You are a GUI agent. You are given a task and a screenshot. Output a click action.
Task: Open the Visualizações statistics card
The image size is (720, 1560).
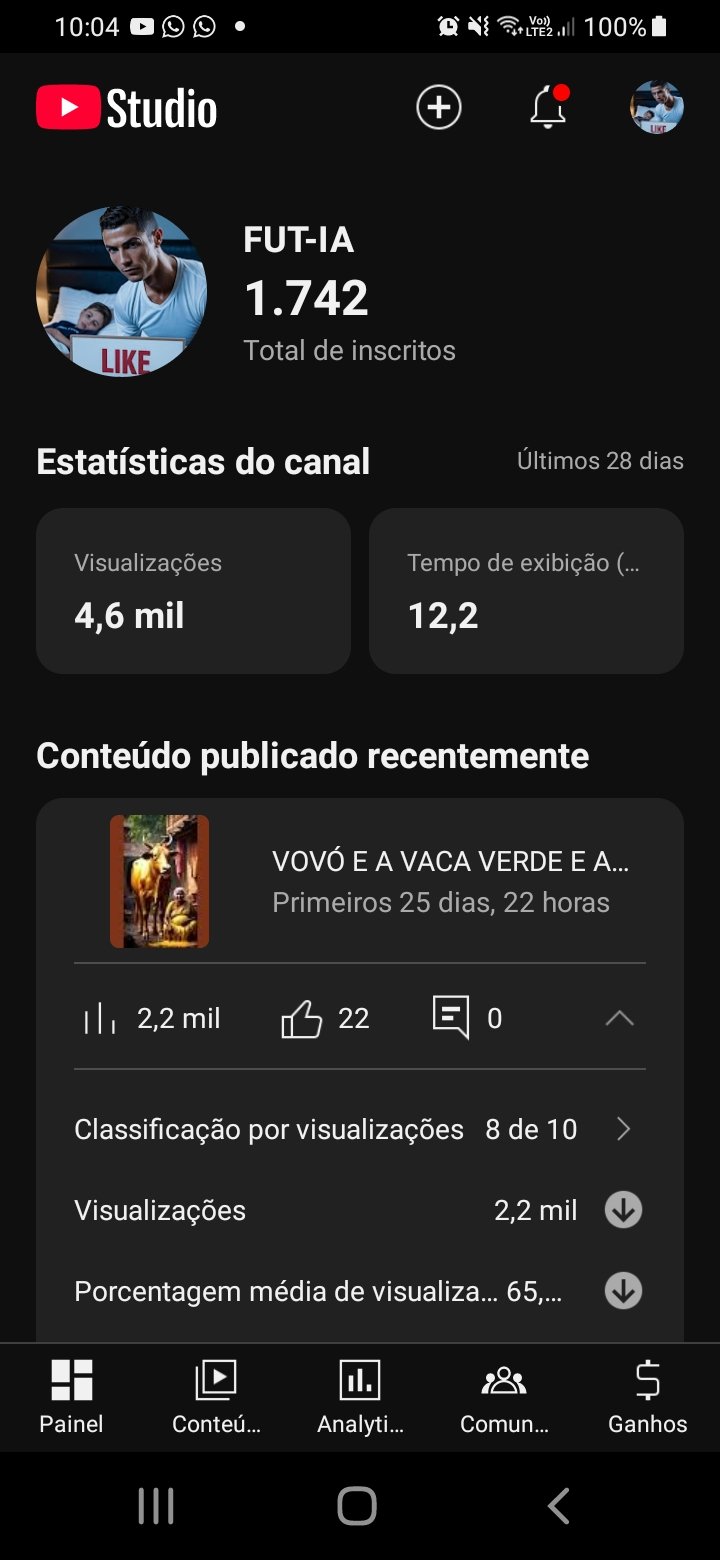coord(193,591)
